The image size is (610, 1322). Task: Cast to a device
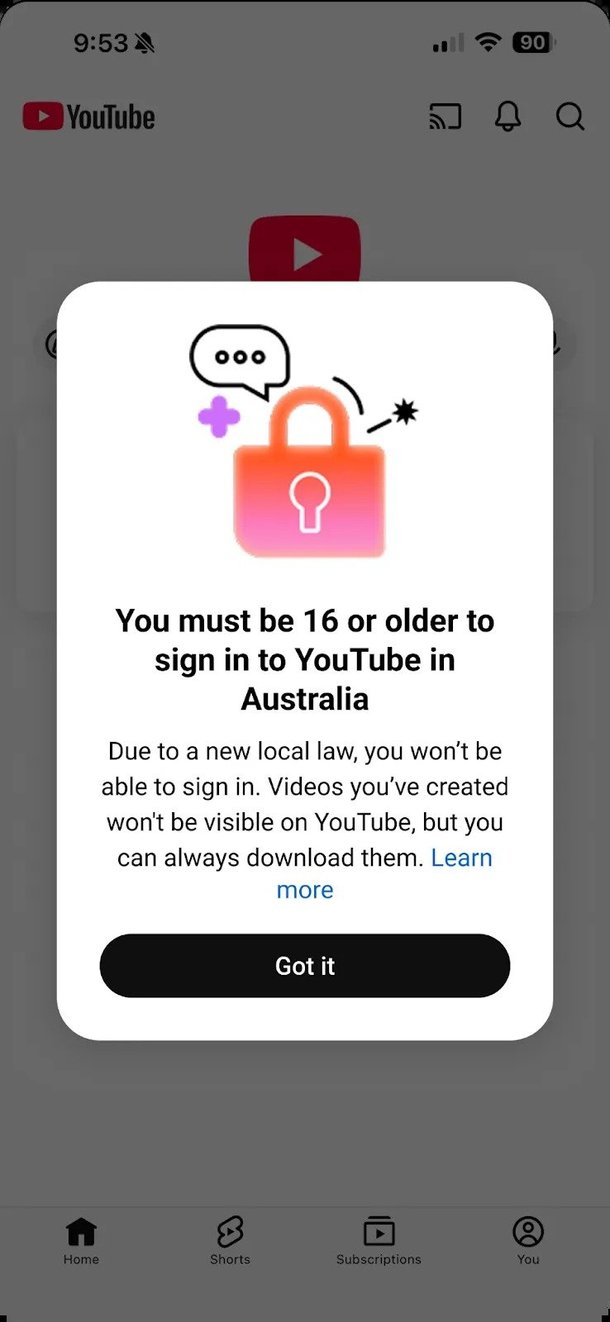click(445, 117)
